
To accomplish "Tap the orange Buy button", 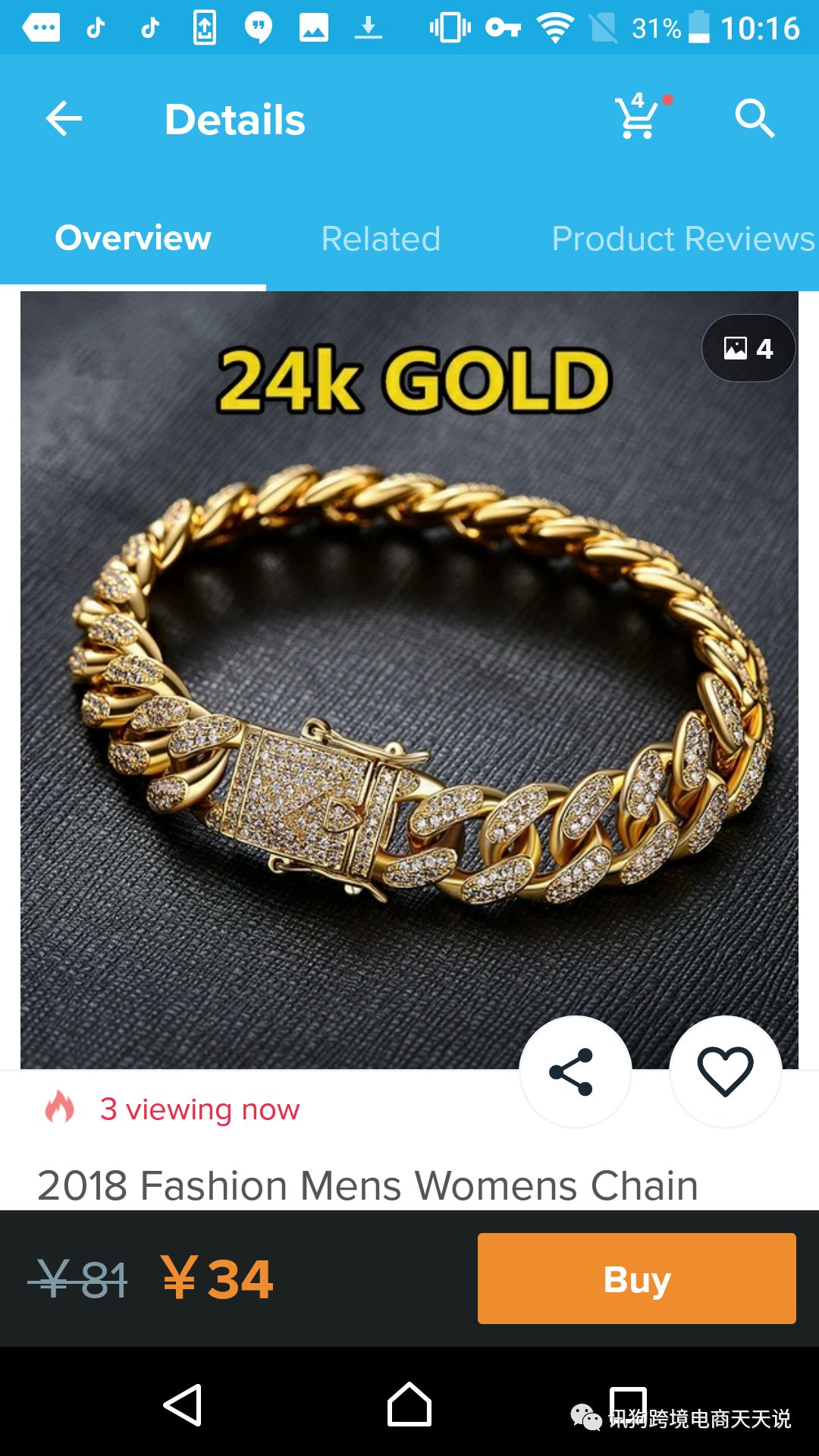I will point(636,1279).
